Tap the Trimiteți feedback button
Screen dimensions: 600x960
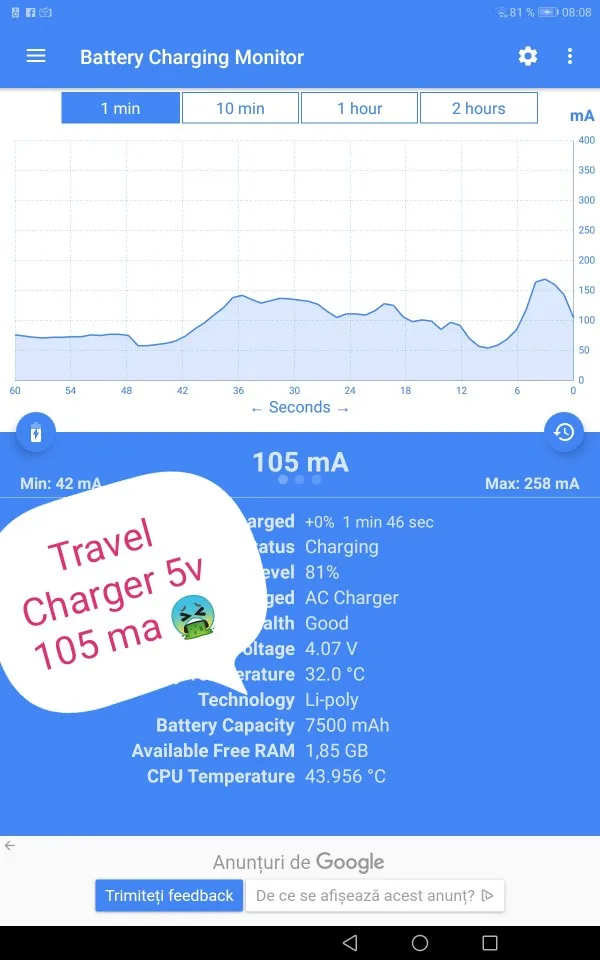(x=169, y=896)
